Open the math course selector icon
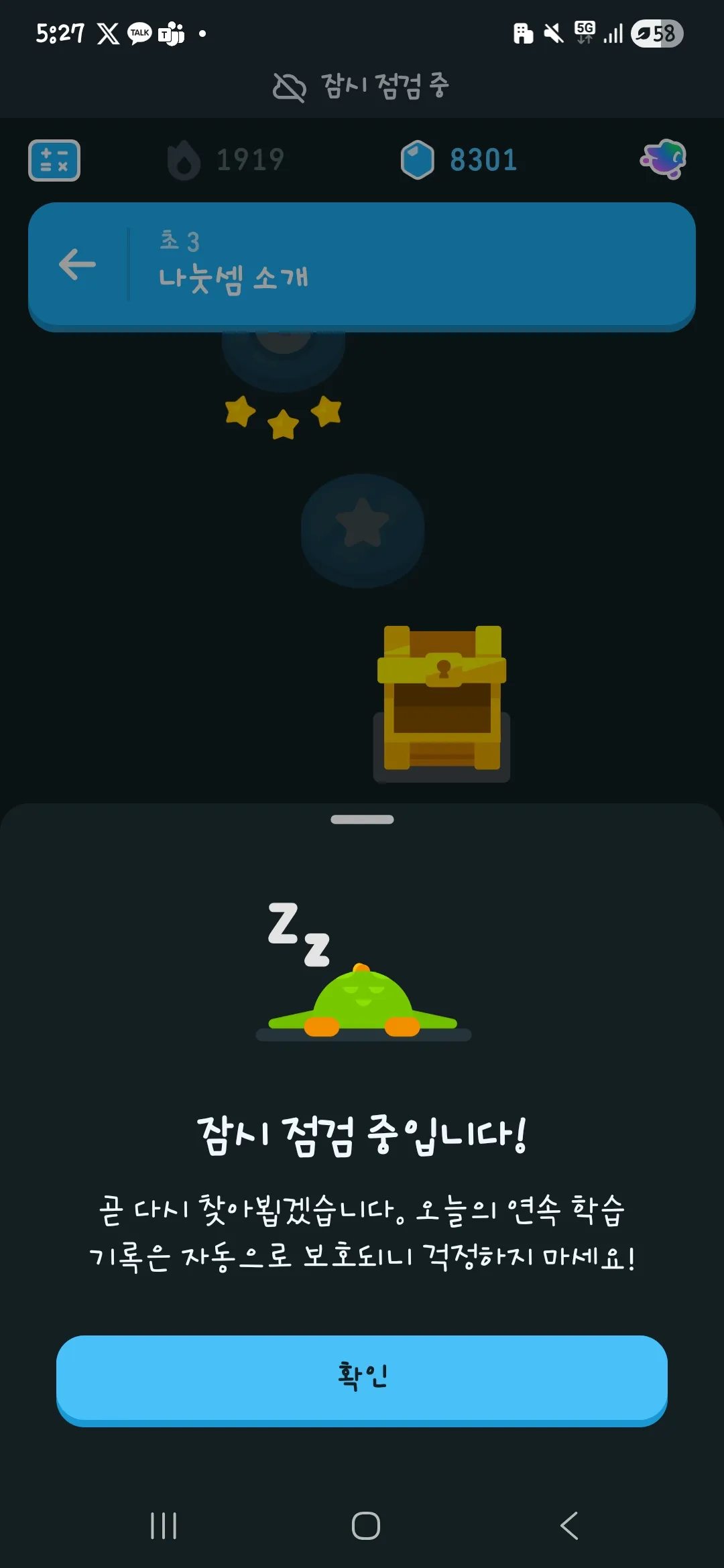Image resolution: width=724 pixels, height=1568 pixels. coord(54,161)
